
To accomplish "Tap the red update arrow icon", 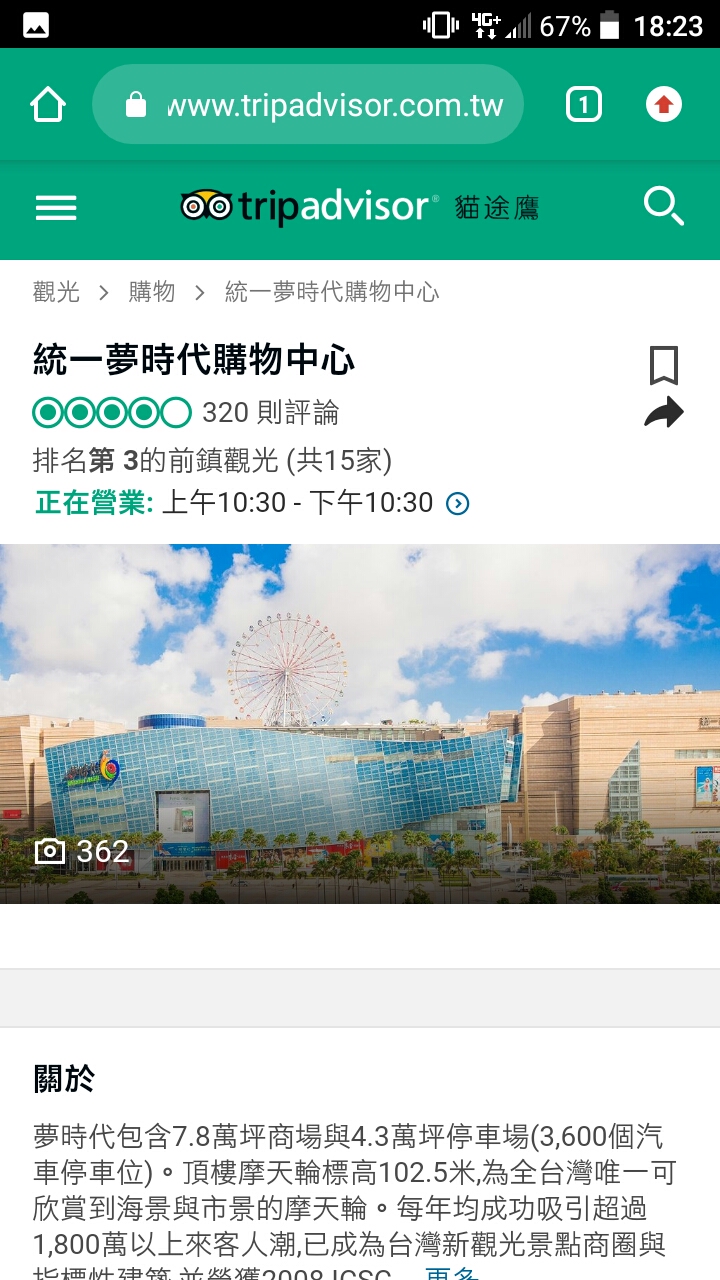I will pyautogui.click(x=664, y=105).
